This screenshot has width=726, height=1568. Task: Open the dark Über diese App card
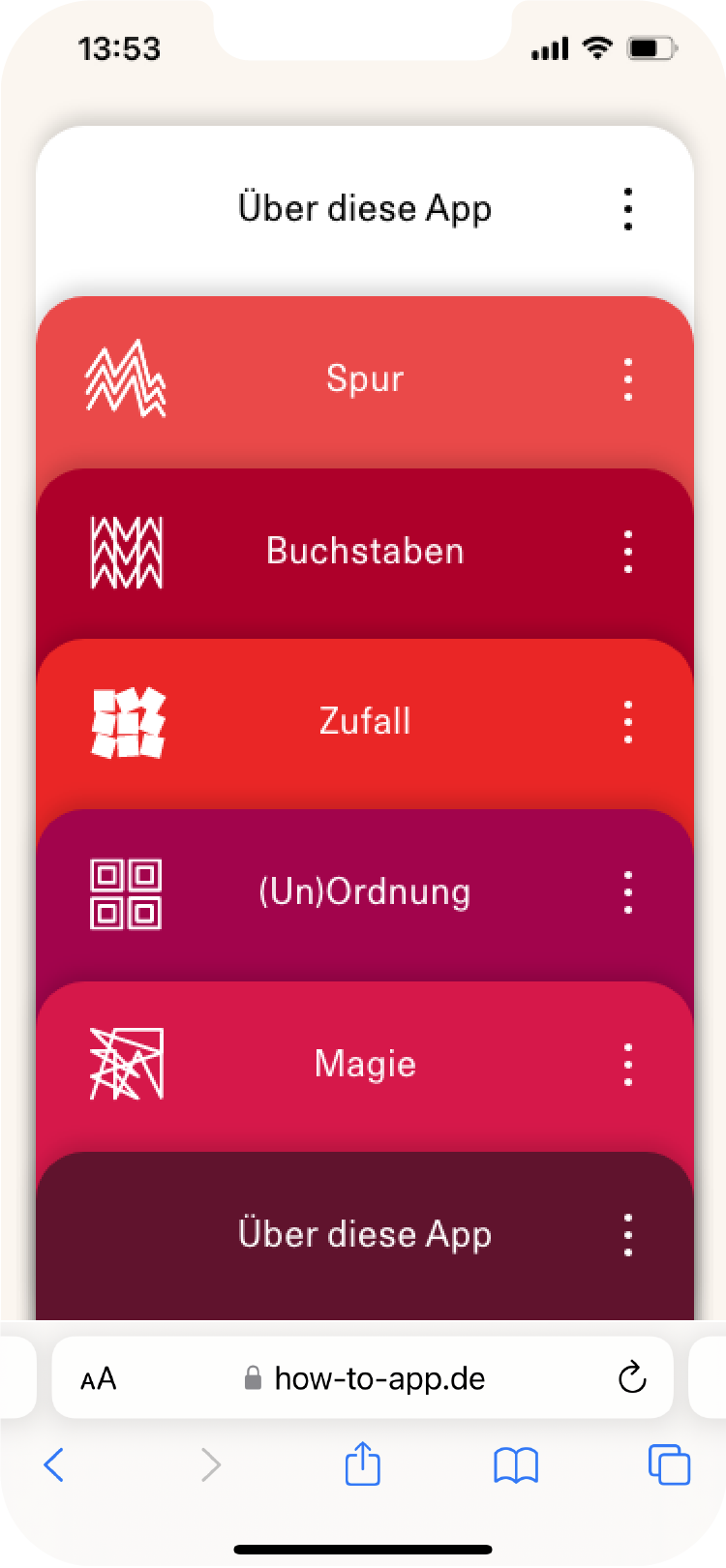coord(364,1234)
